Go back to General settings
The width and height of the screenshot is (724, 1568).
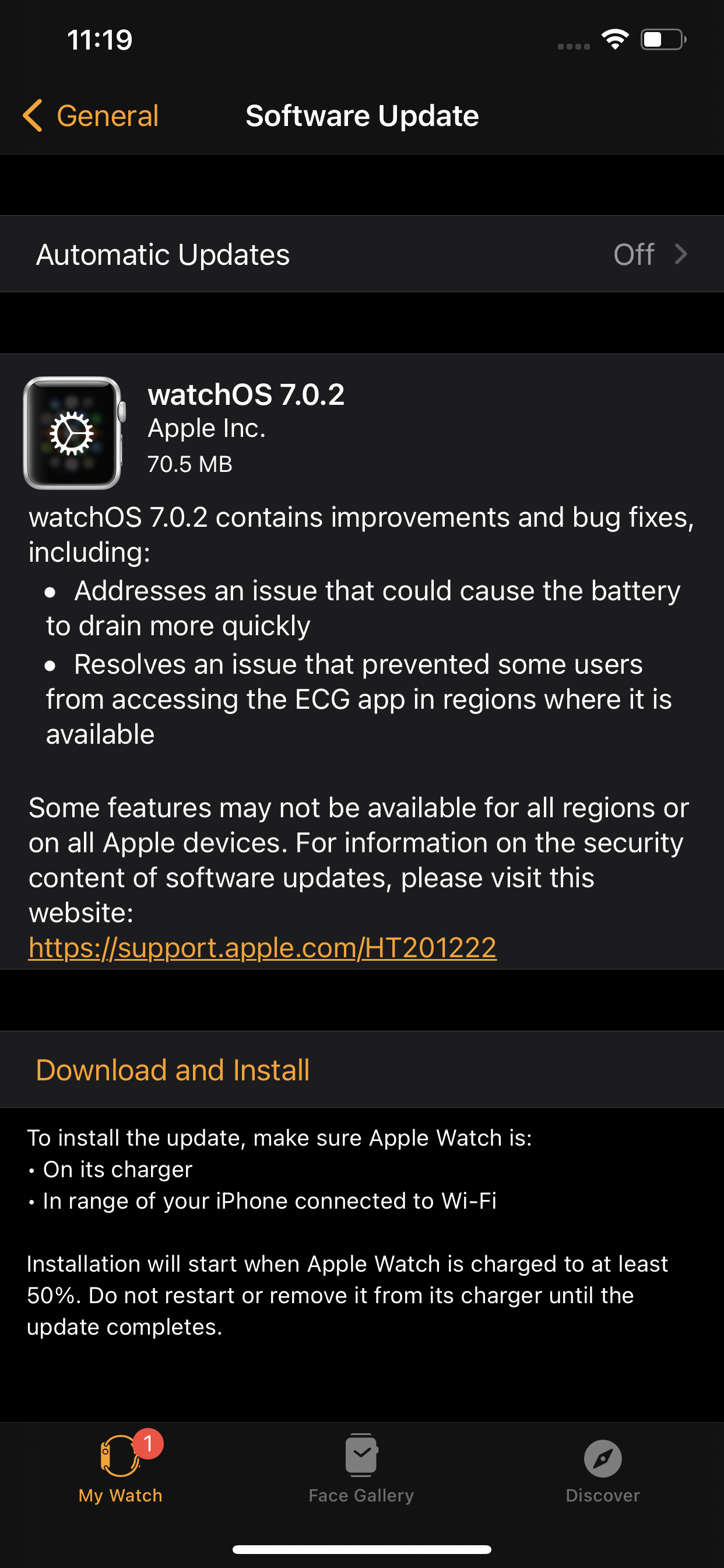pos(92,116)
